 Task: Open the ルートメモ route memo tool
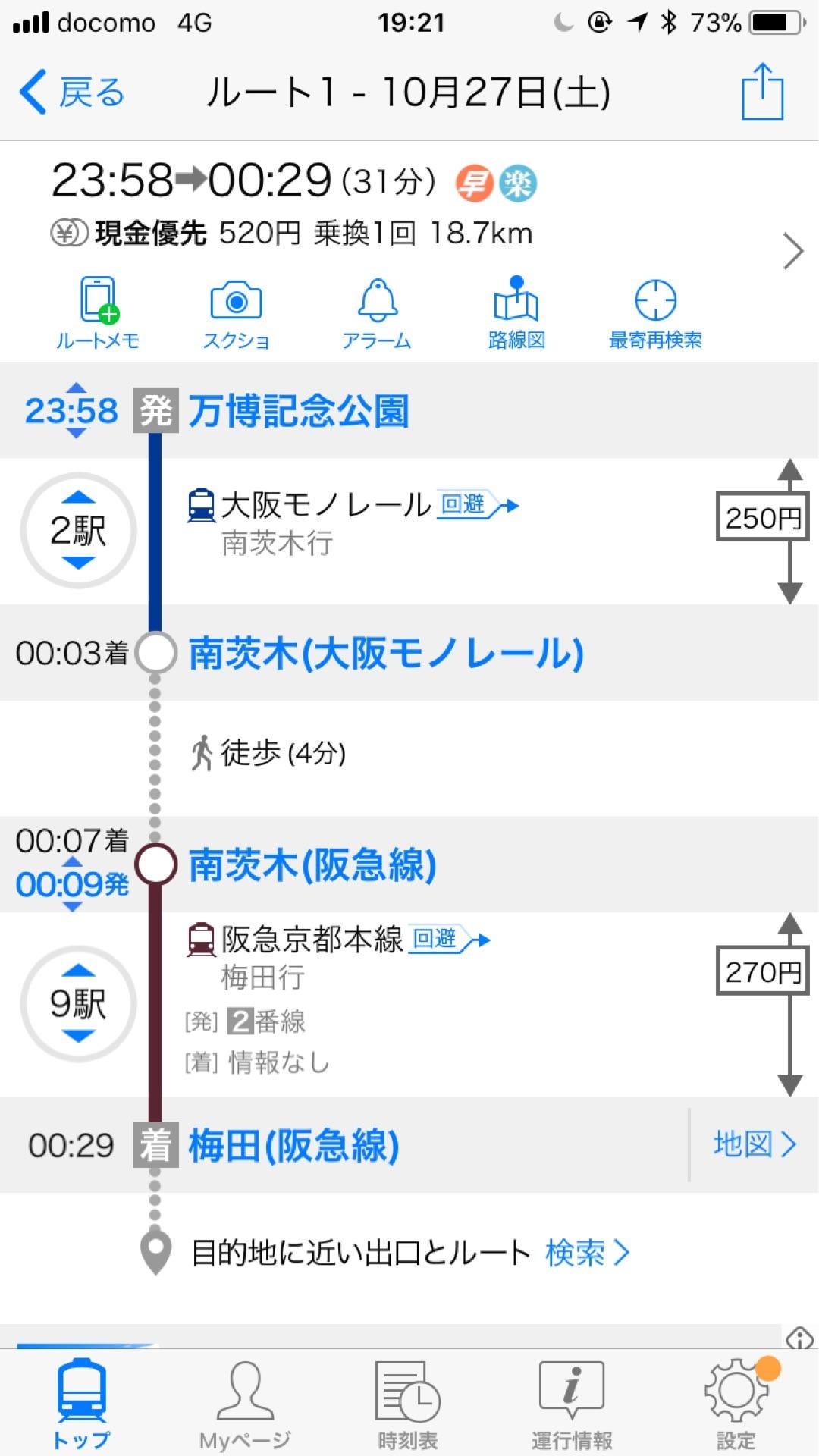click(x=102, y=311)
